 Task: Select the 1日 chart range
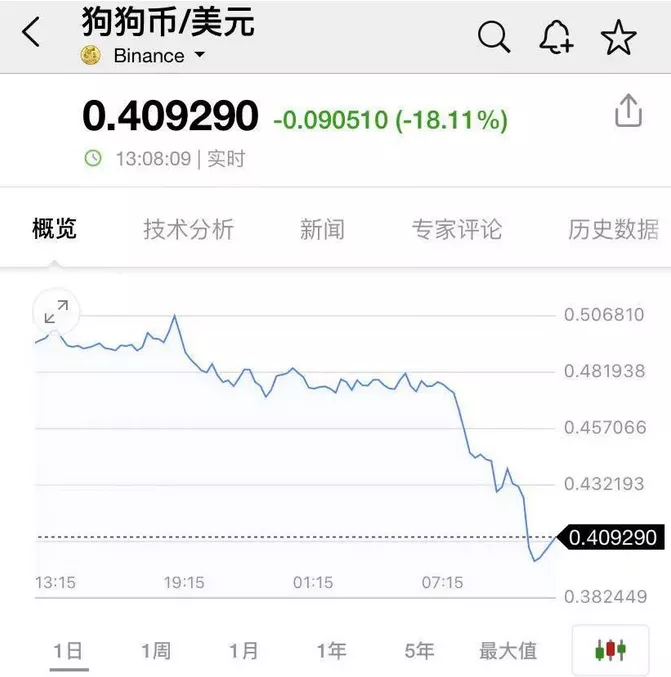click(68, 651)
